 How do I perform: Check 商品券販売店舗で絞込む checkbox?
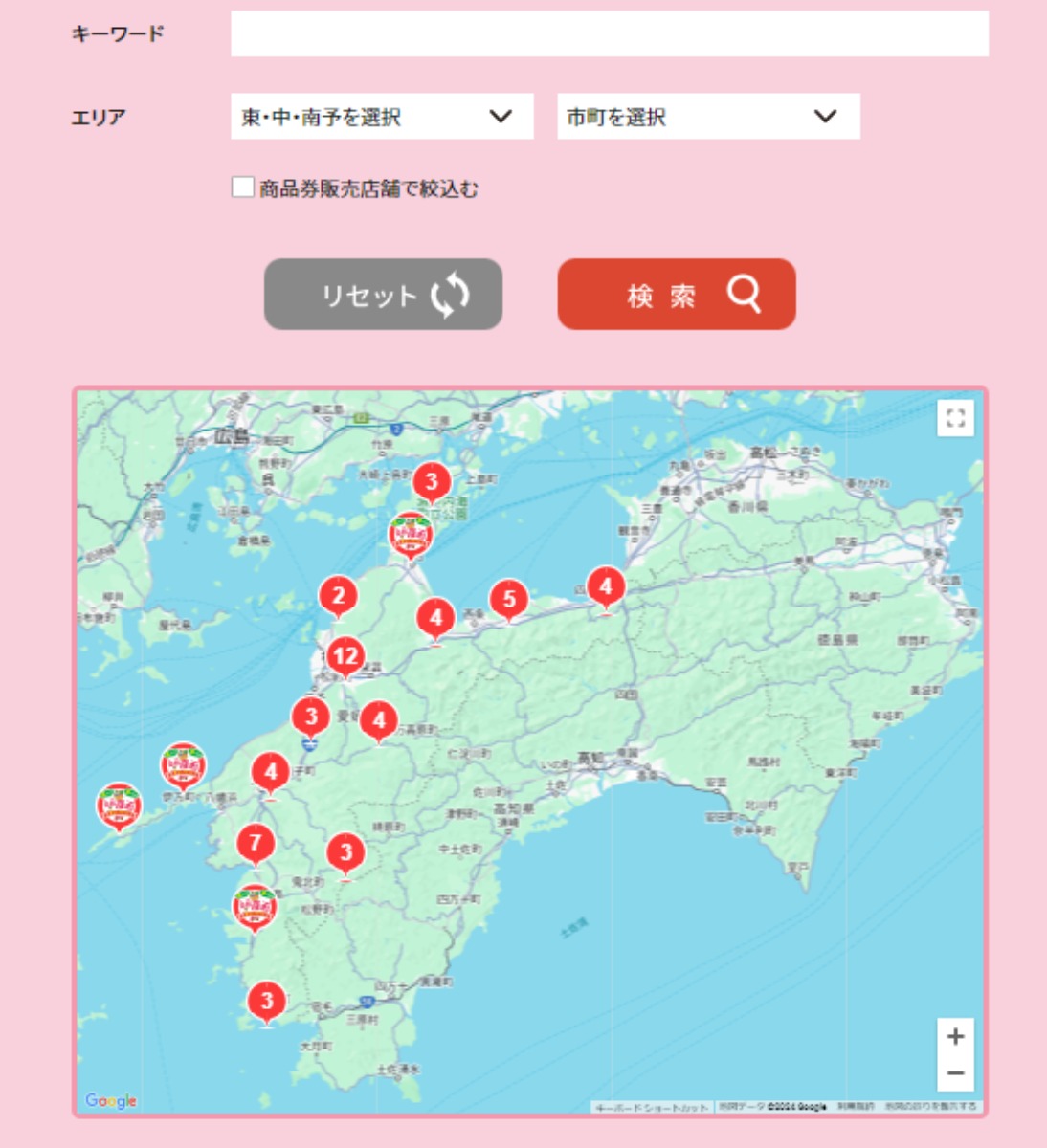tap(243, 188)
